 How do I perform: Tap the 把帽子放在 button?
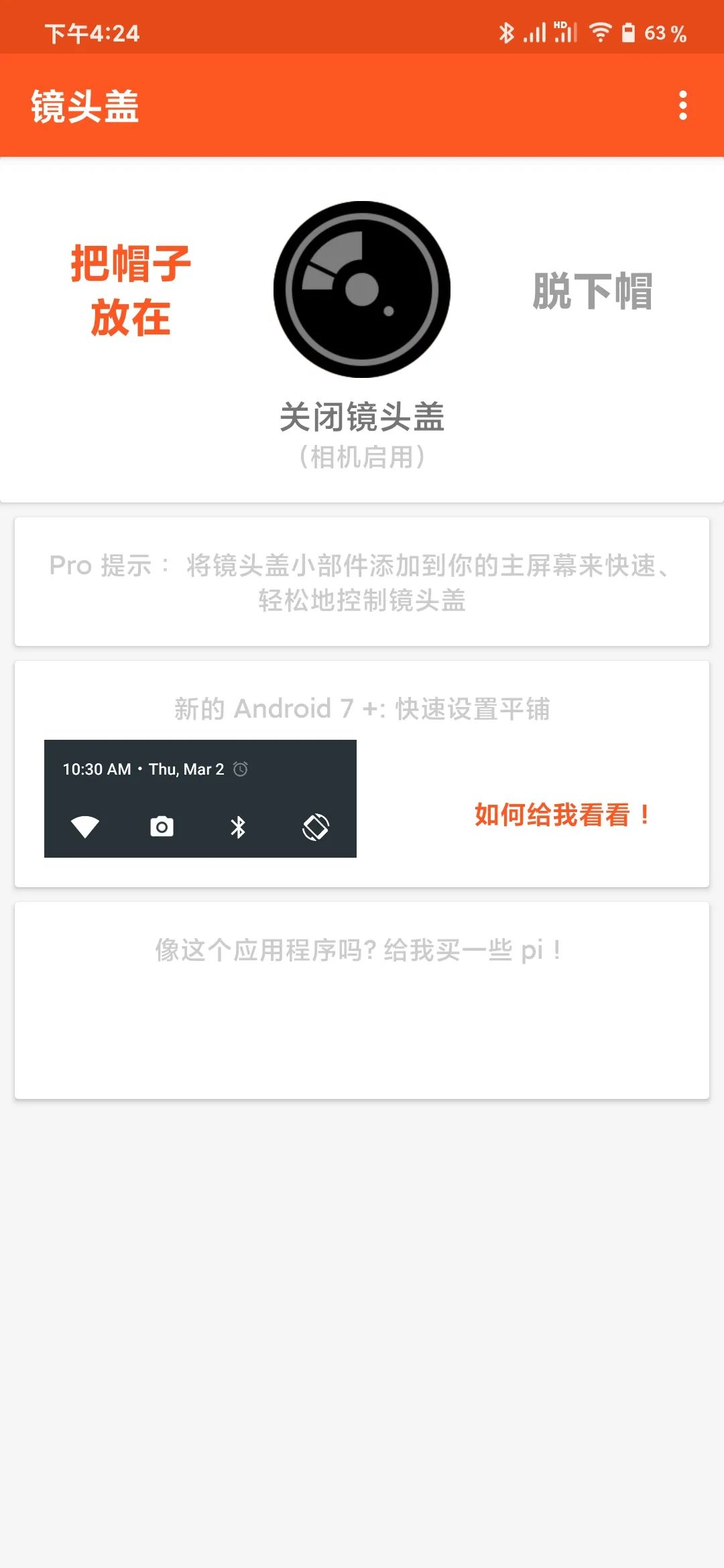[130, 290]
